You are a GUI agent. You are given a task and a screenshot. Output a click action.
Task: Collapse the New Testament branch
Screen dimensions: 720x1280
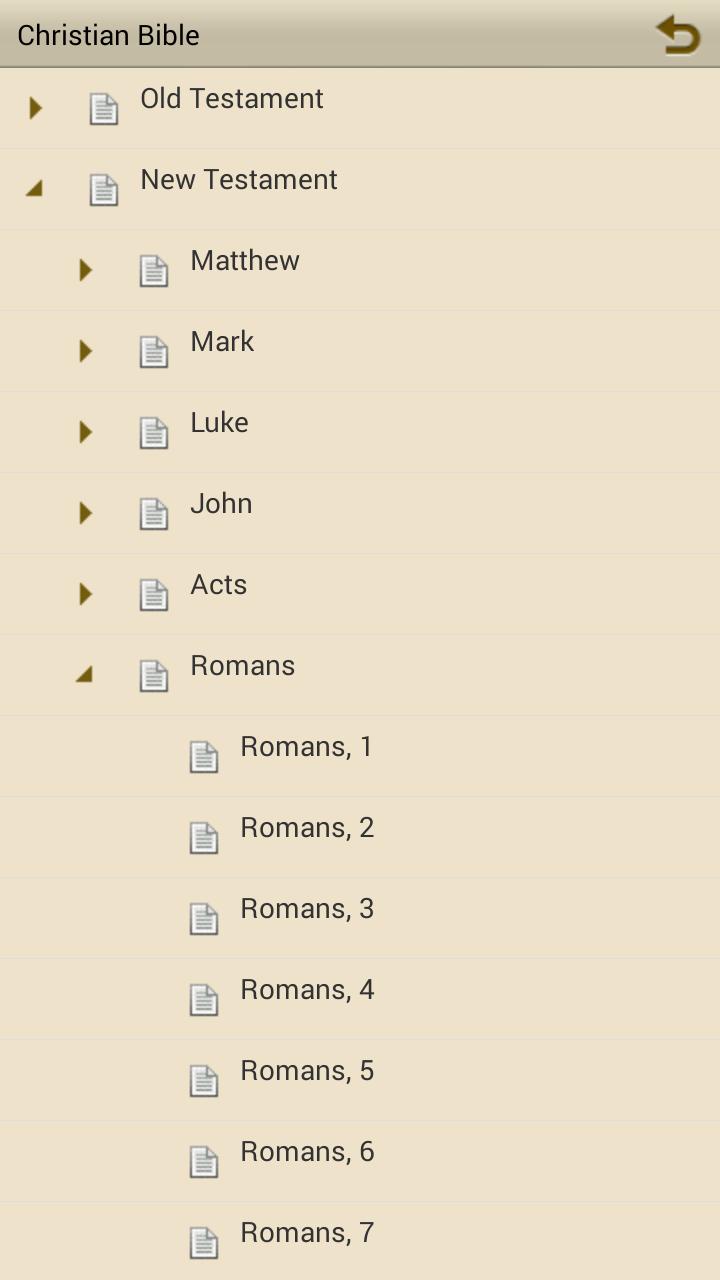tap(34, 187)
